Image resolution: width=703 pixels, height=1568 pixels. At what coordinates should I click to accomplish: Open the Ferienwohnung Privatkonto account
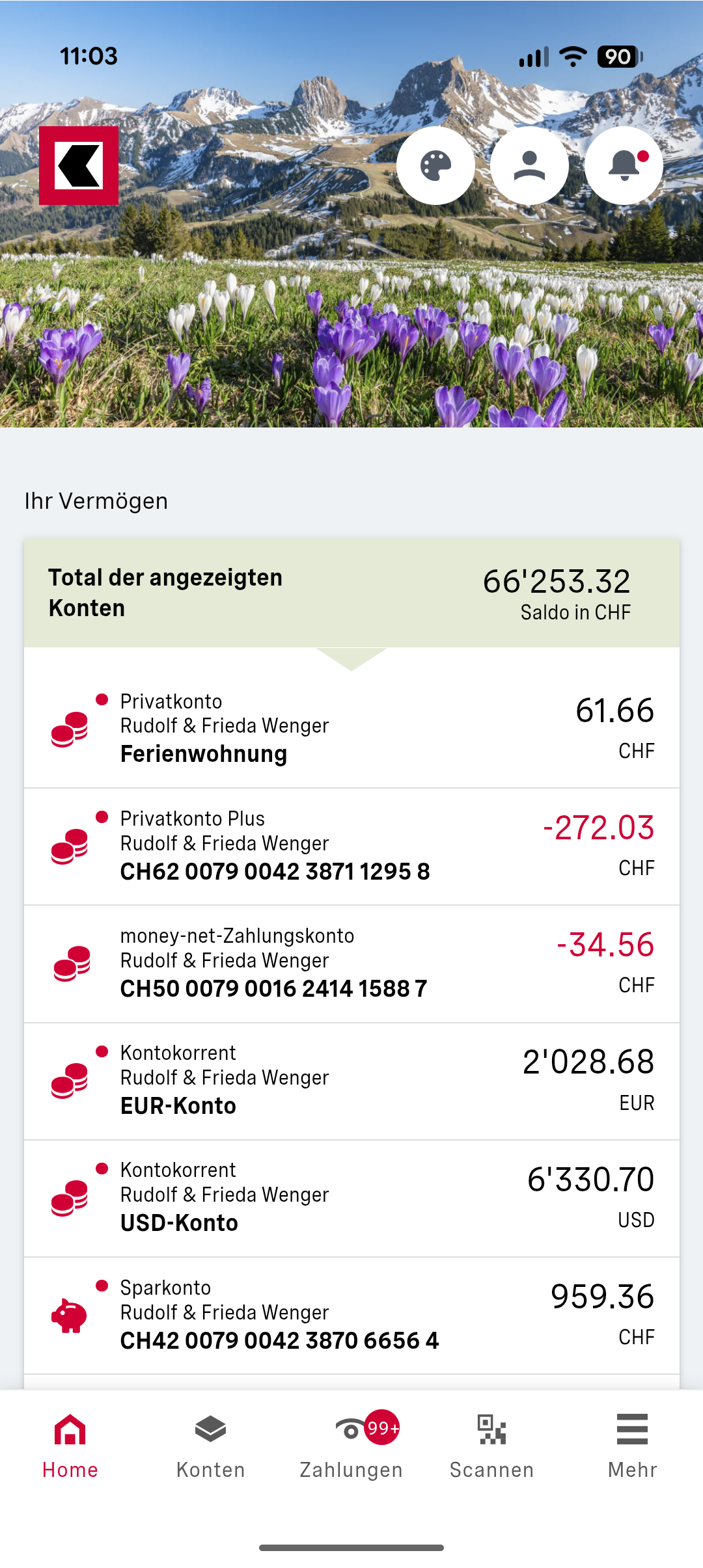pos(351,729)
